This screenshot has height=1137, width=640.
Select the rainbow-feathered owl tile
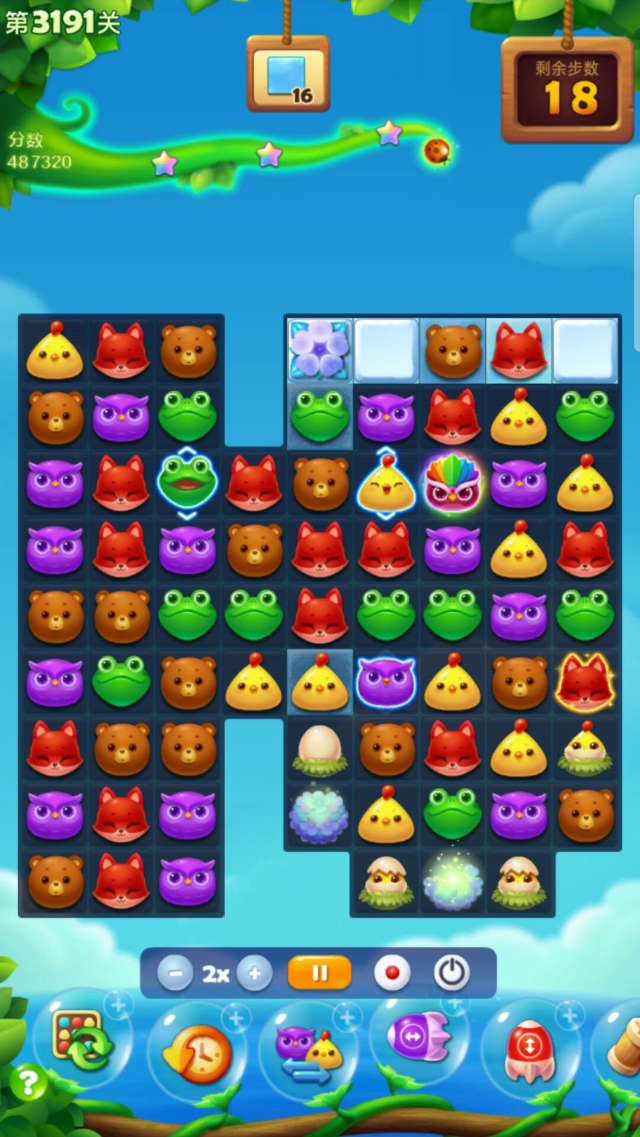(452, 483)
